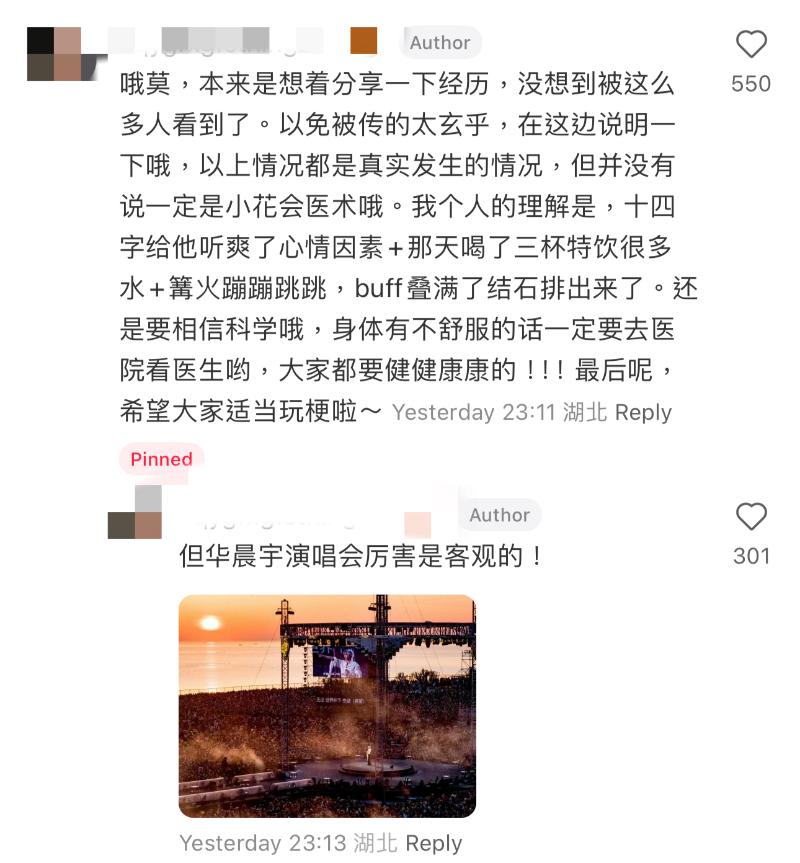Image resolution: width=800 pixels, height=863 pixels.
Task: Reply to the pinned comment posted at 23:11
Action: coord(643,412)
